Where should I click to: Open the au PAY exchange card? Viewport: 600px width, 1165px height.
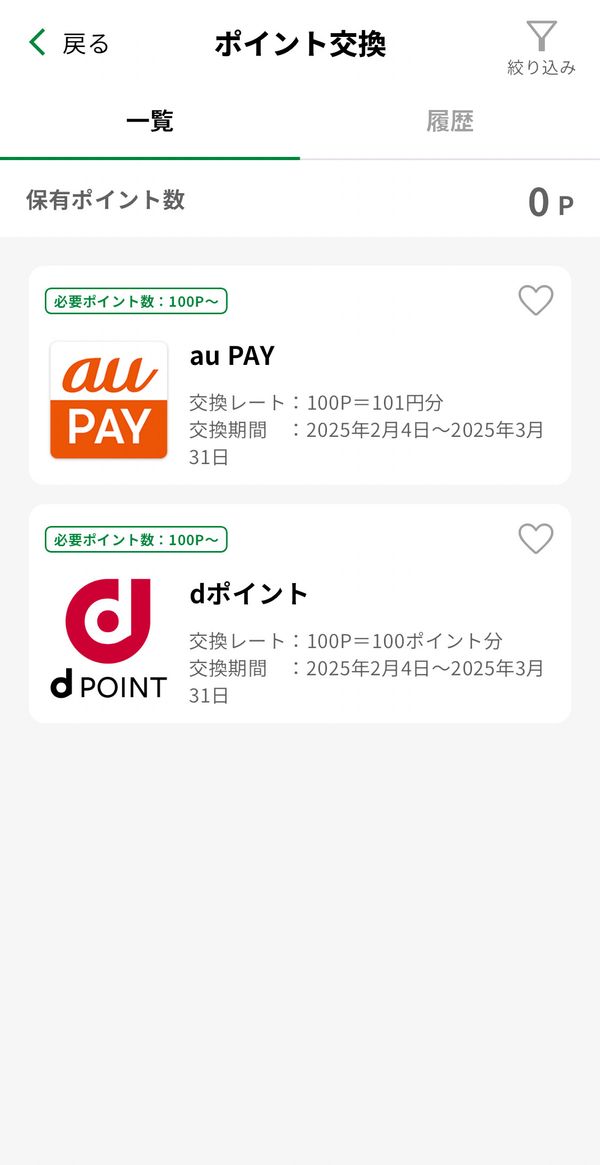point(300,376)
